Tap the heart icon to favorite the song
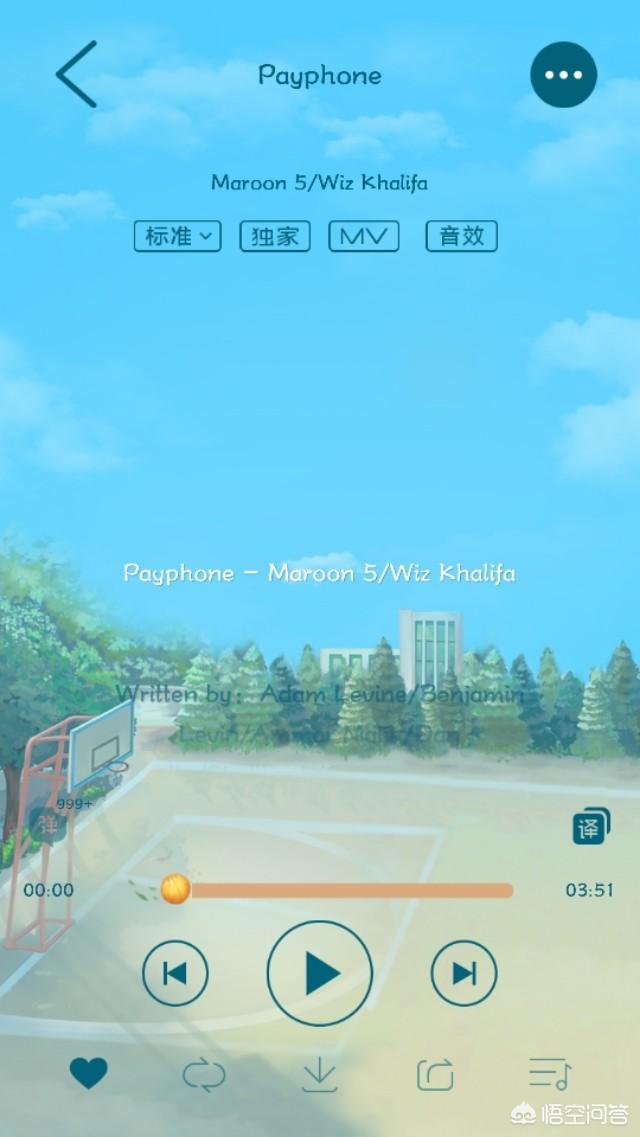Viewport: 640px width, 1137px height. tap(88, 1075)
